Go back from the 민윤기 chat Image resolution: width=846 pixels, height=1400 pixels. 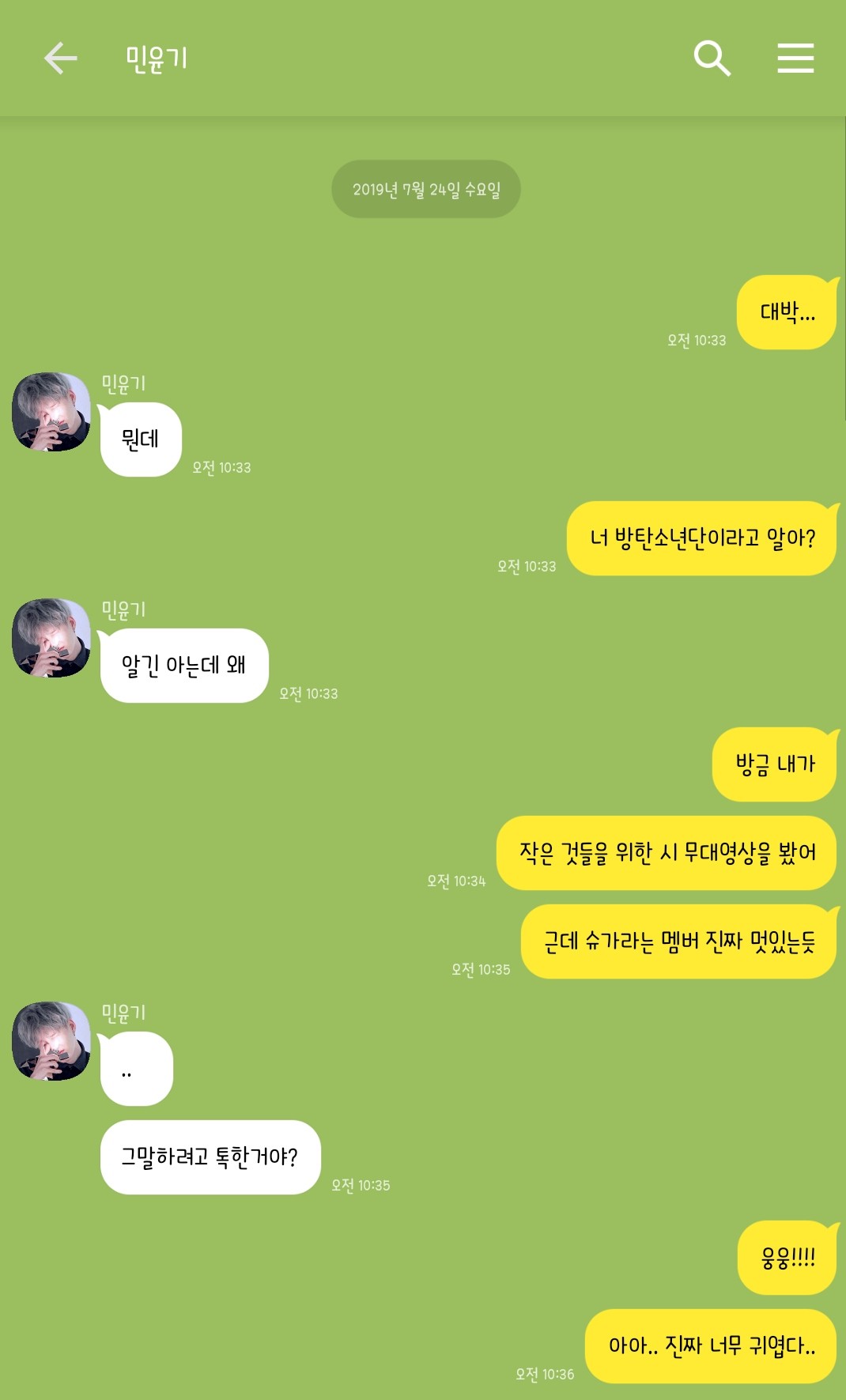click(60, 58)
